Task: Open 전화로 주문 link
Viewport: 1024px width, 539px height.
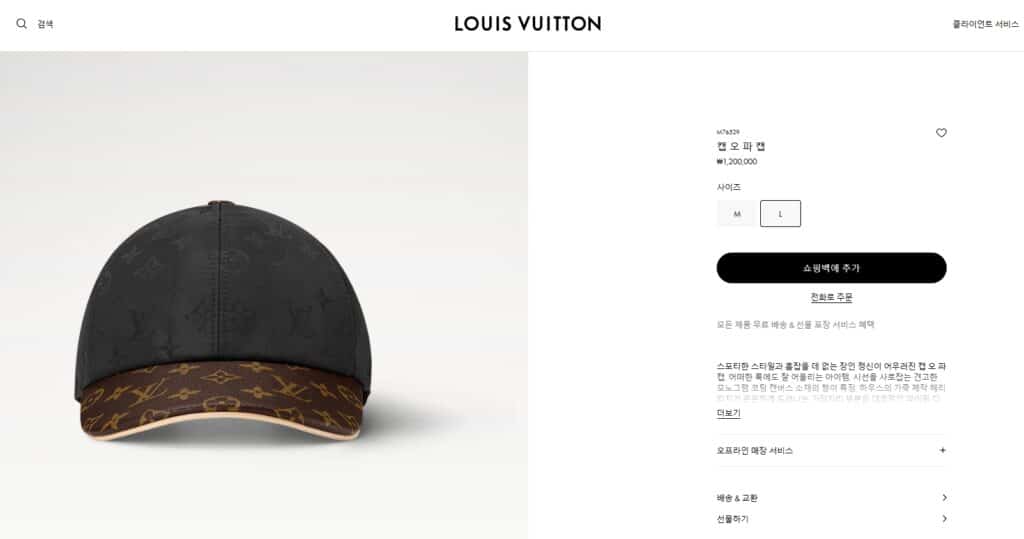Action: click(x=831, y=298)
